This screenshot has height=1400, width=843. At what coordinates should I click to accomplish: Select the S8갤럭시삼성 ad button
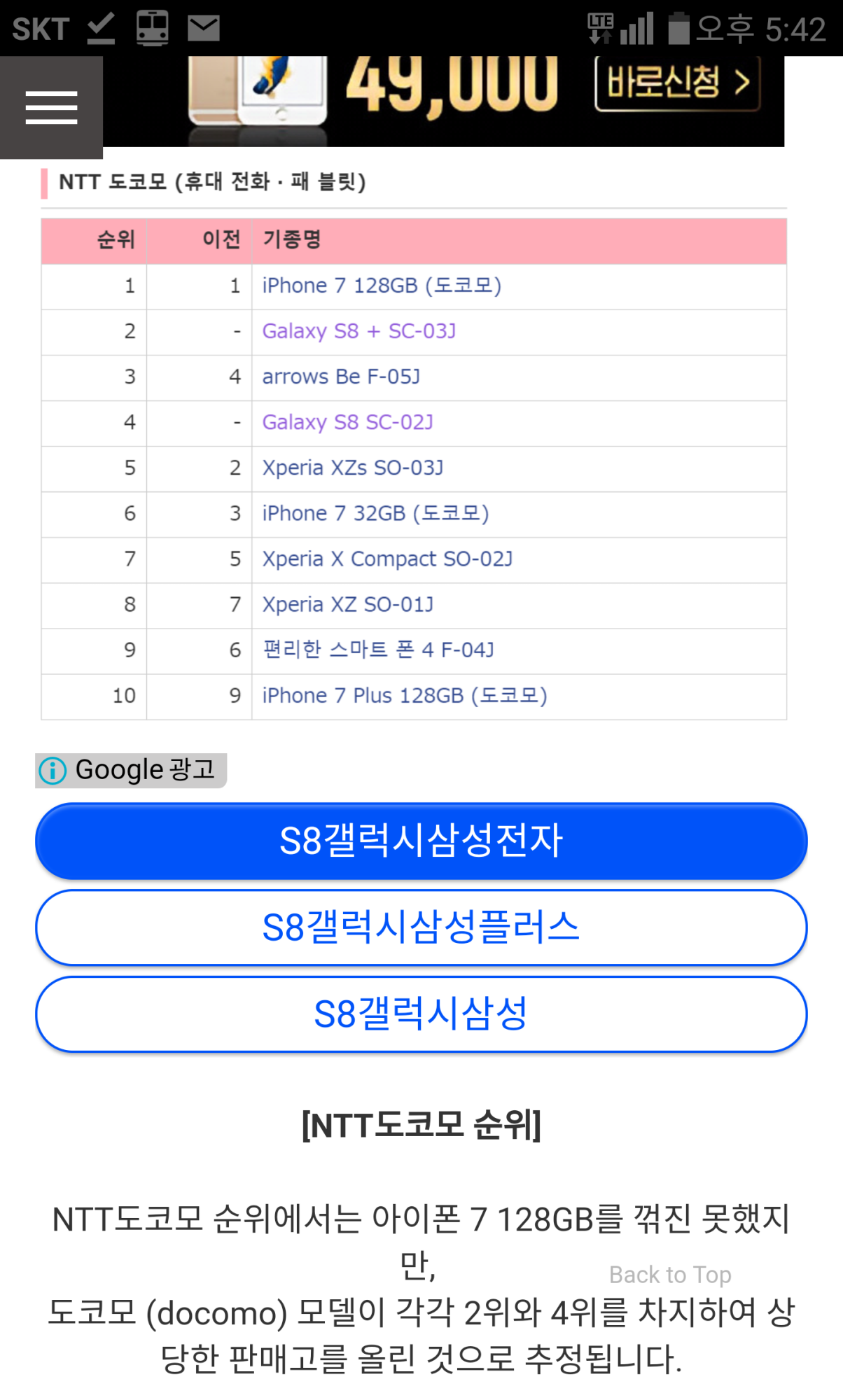(421, 1014)
